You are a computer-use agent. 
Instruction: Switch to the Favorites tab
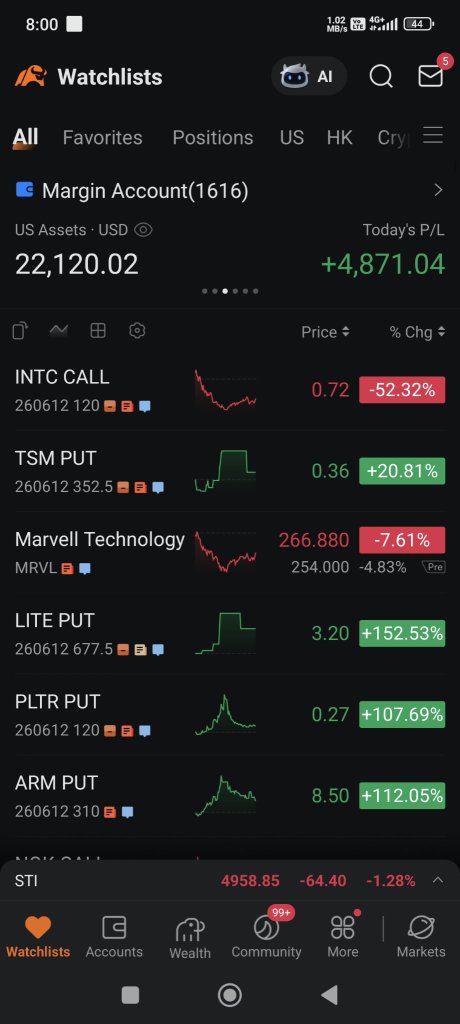[x=103, y=137]
